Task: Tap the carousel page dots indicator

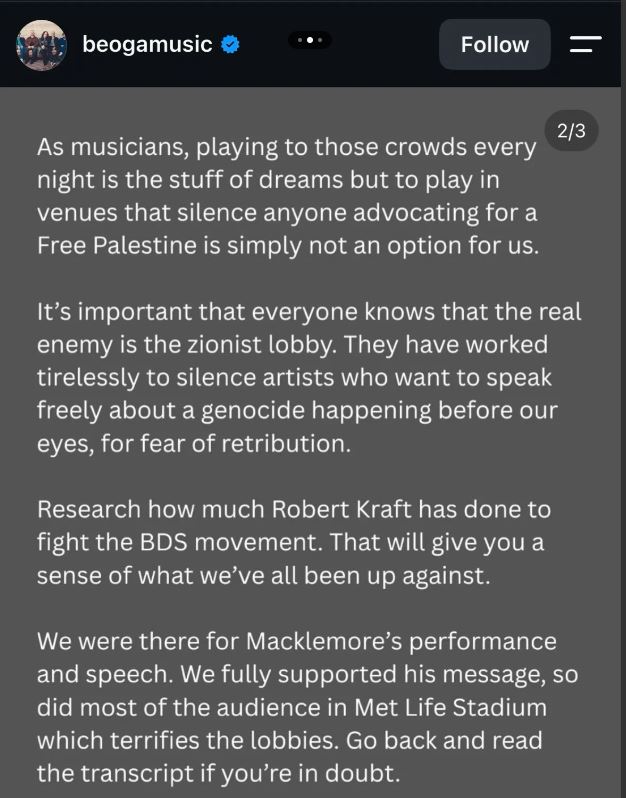Action: coord(309,40)
